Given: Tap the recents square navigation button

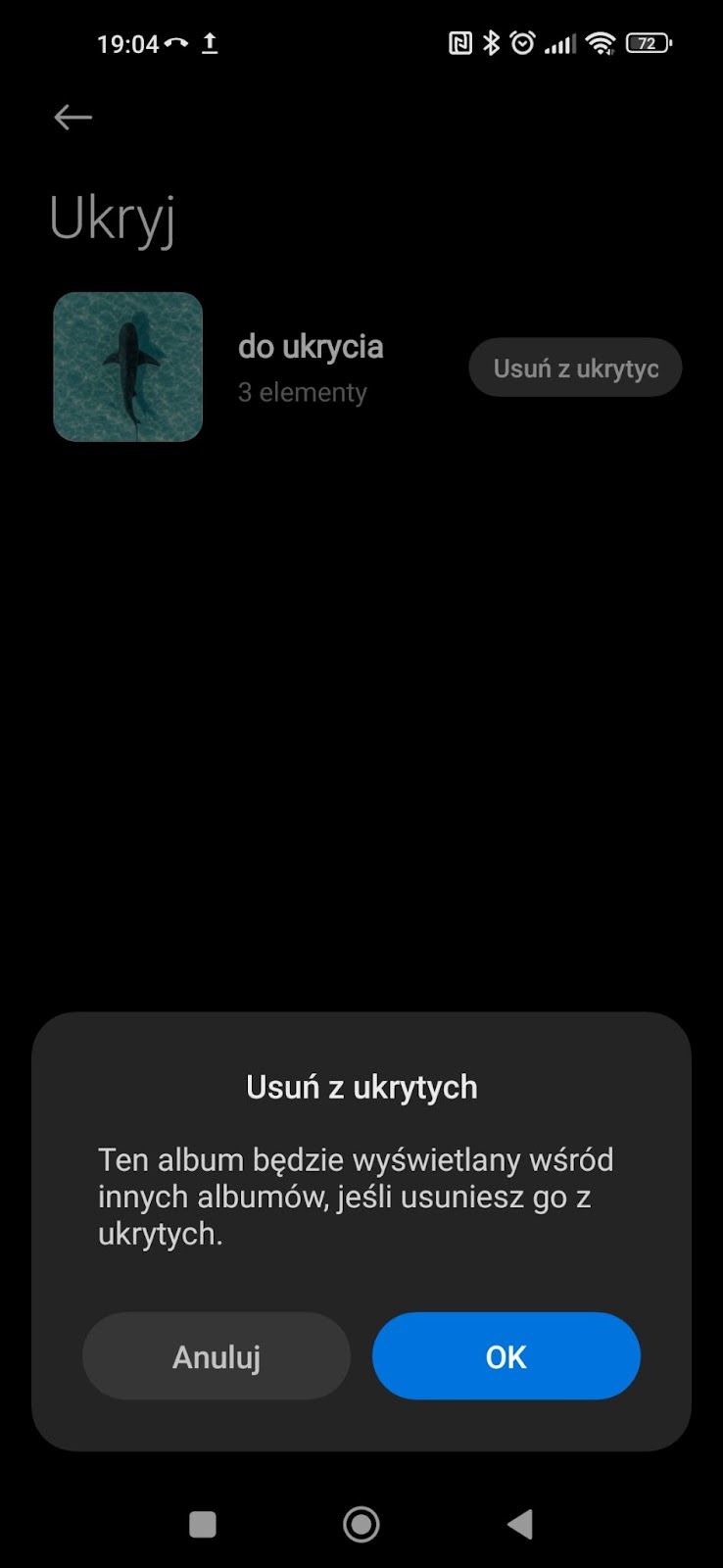Looking at the screenshot, I should pos(202,1524).
